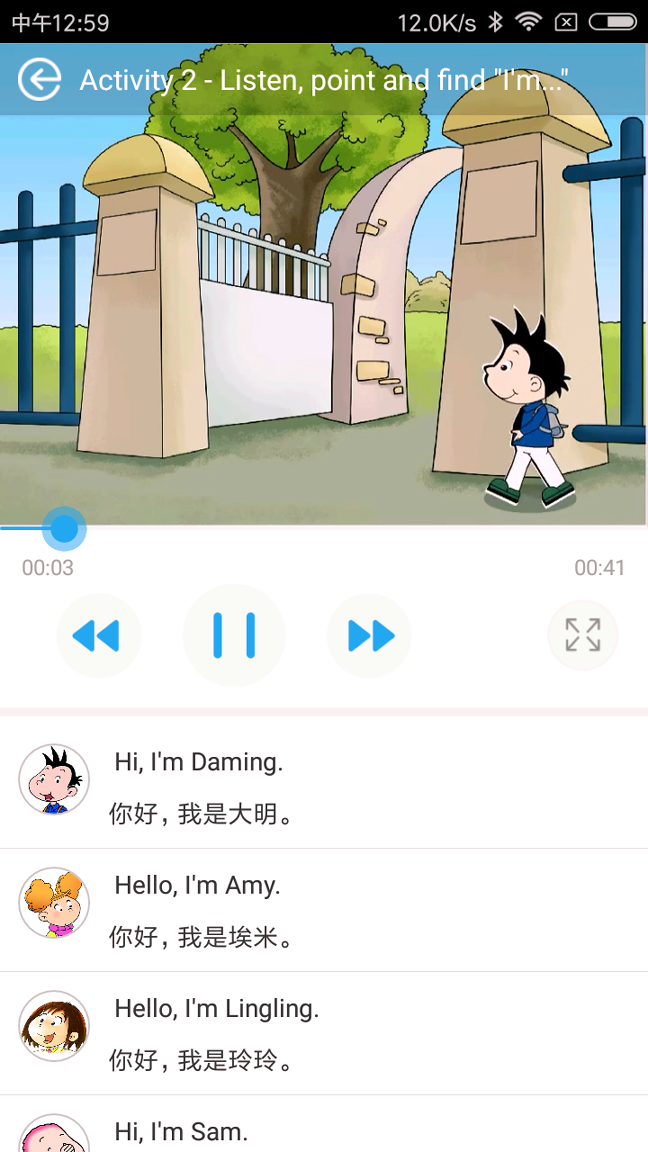
Task: Select the line "Hello, I'm Amy."
Action: click(x=197, y=885)
